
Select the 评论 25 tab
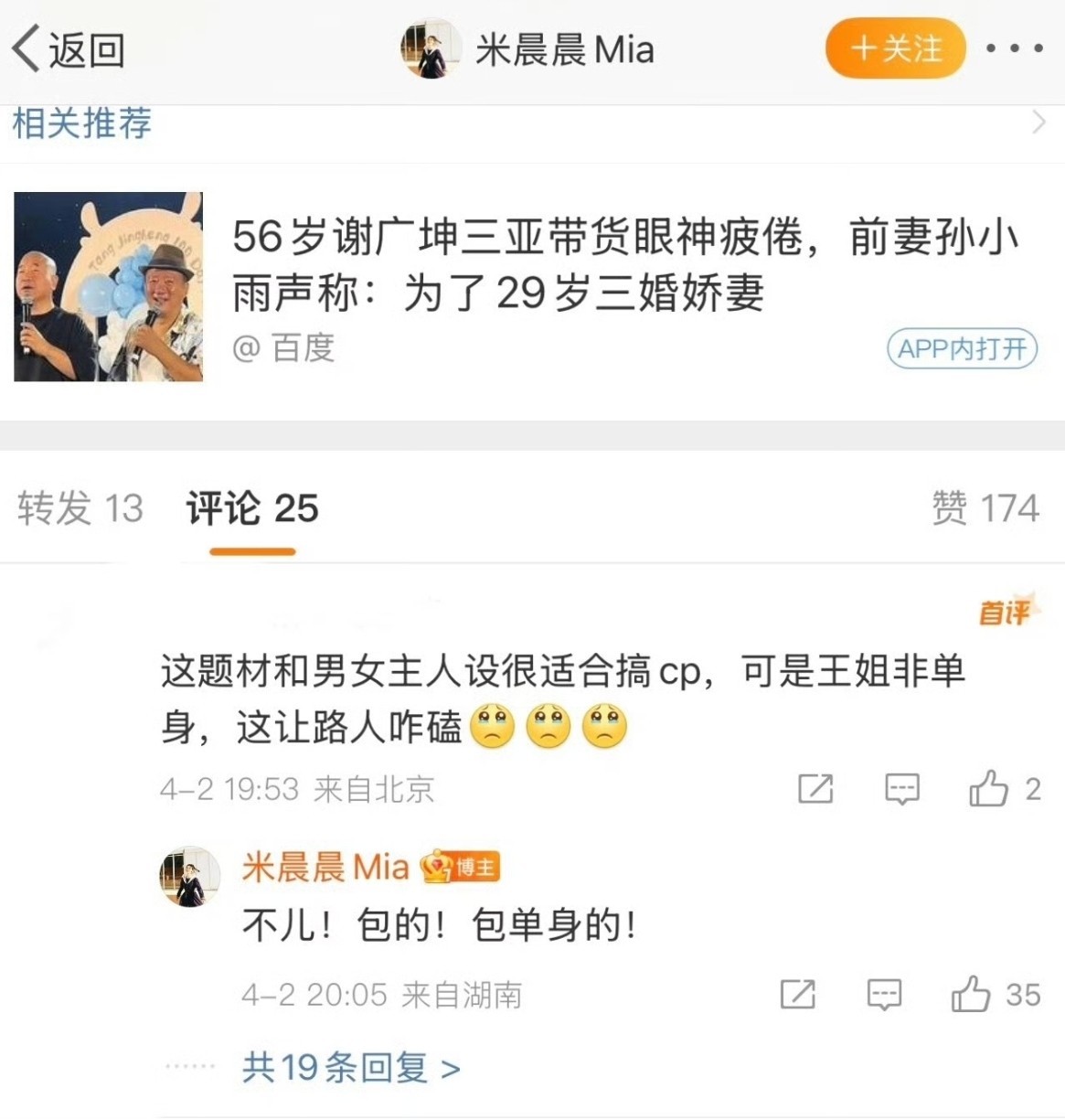(252, 508)
